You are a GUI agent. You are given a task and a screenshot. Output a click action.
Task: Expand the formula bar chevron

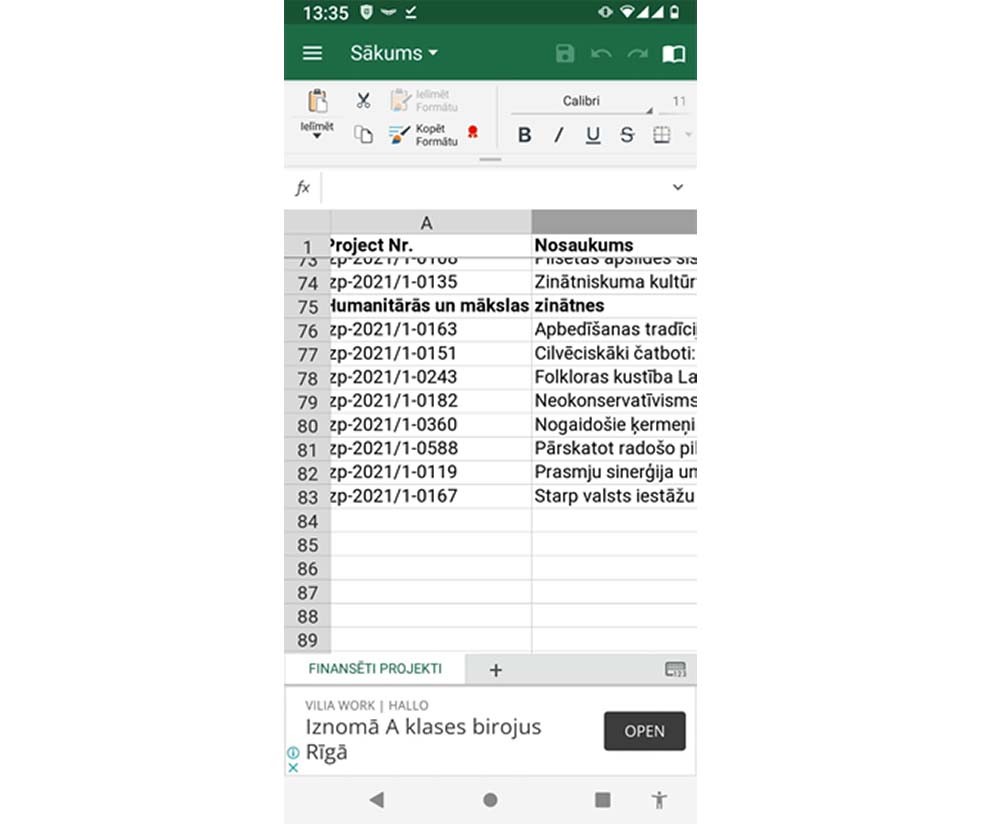(678, 188)
